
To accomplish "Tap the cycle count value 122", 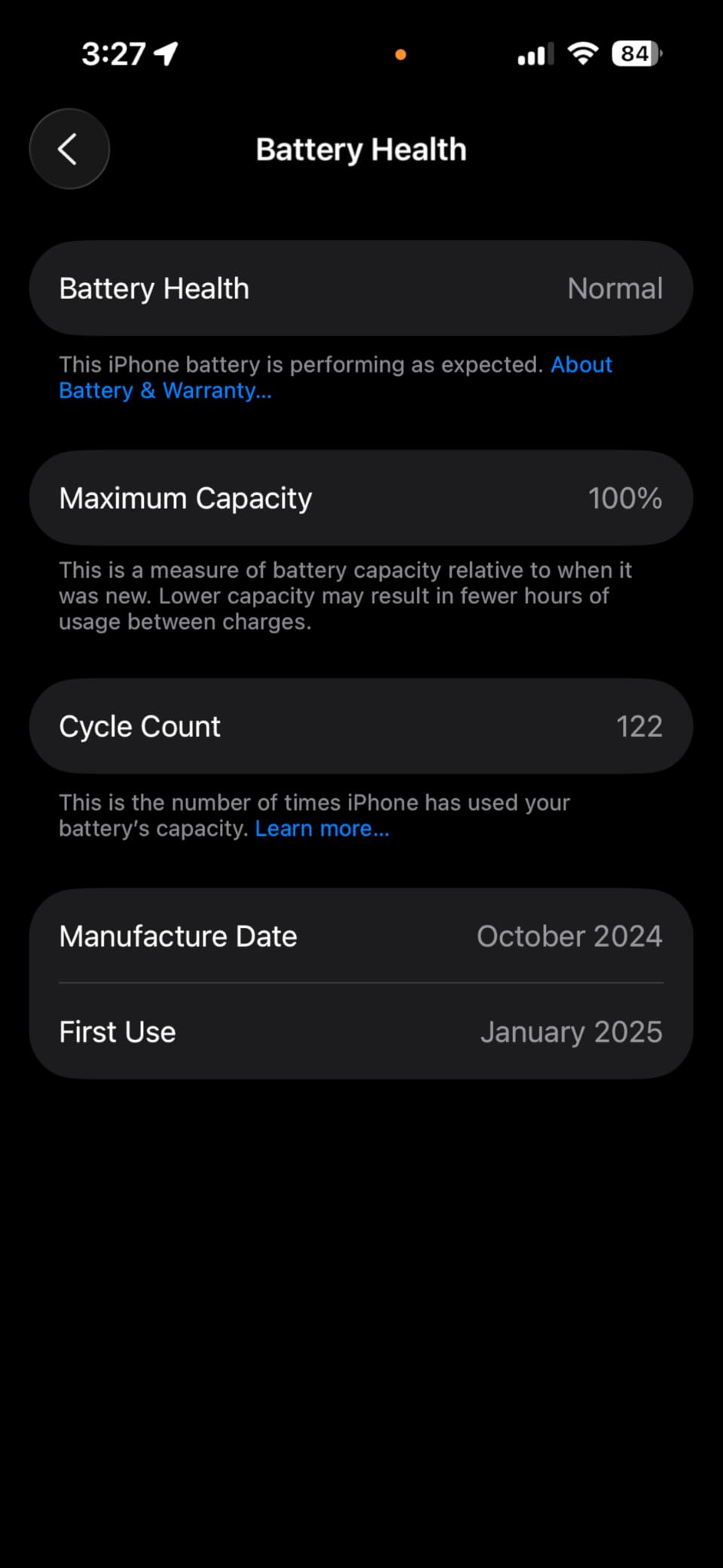I will pos(638,726).
